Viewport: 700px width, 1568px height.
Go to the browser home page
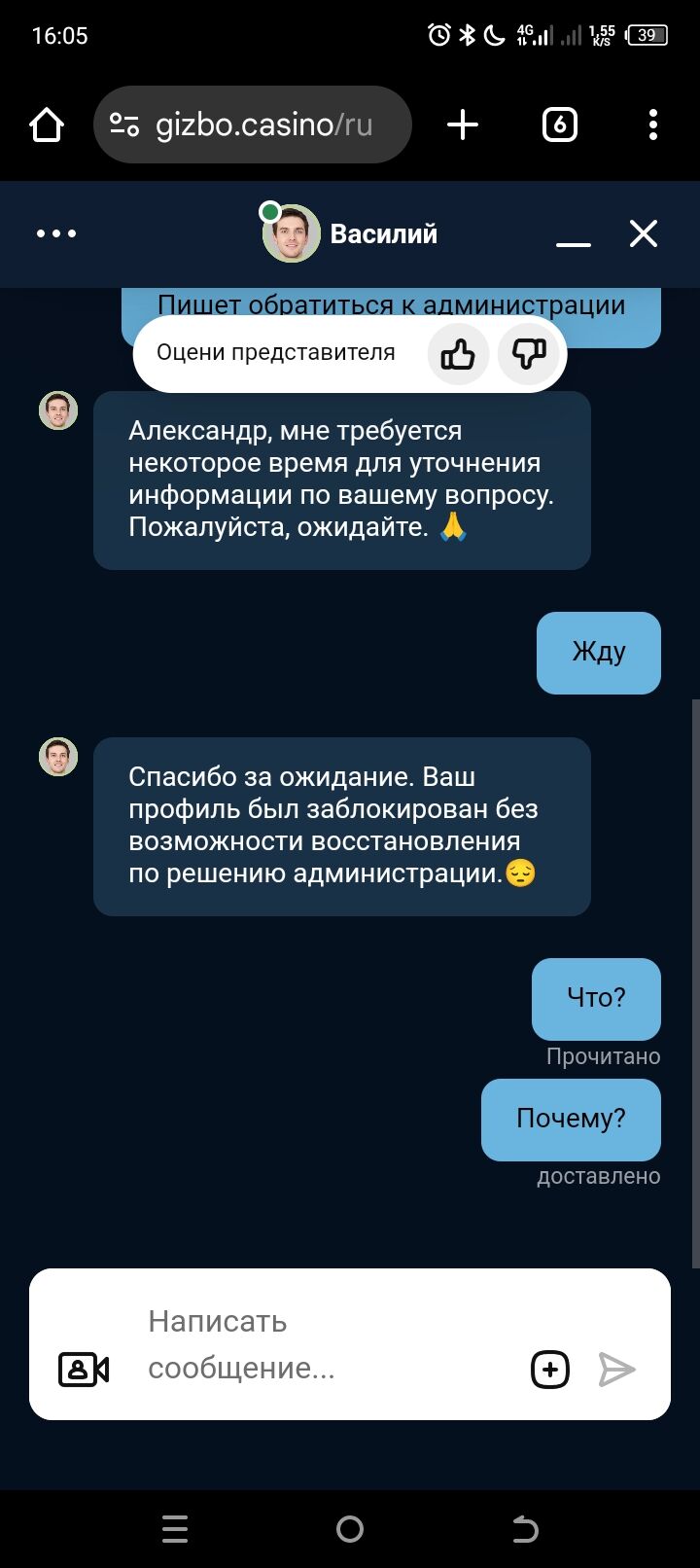[x=47, y=125]
